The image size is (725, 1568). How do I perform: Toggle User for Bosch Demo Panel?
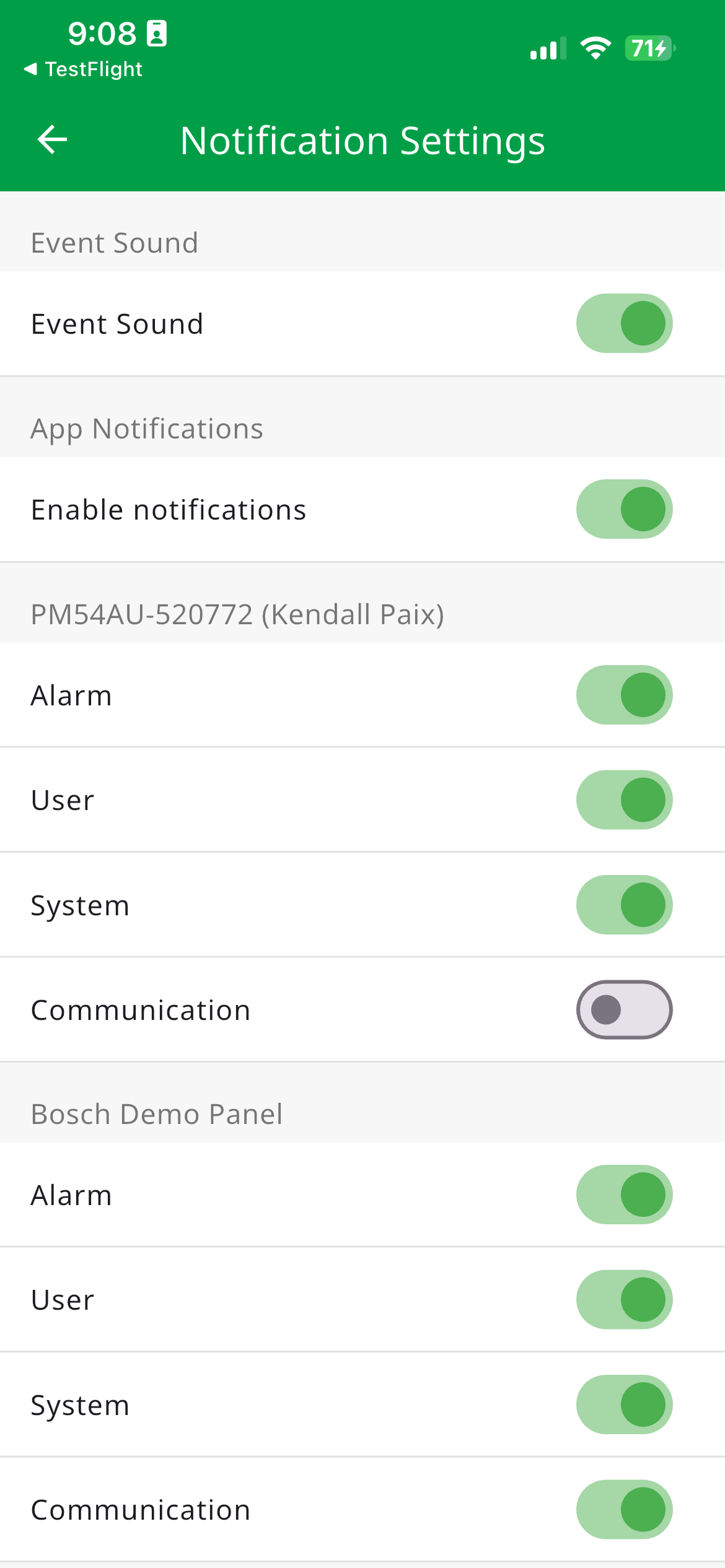(624, 1299)
